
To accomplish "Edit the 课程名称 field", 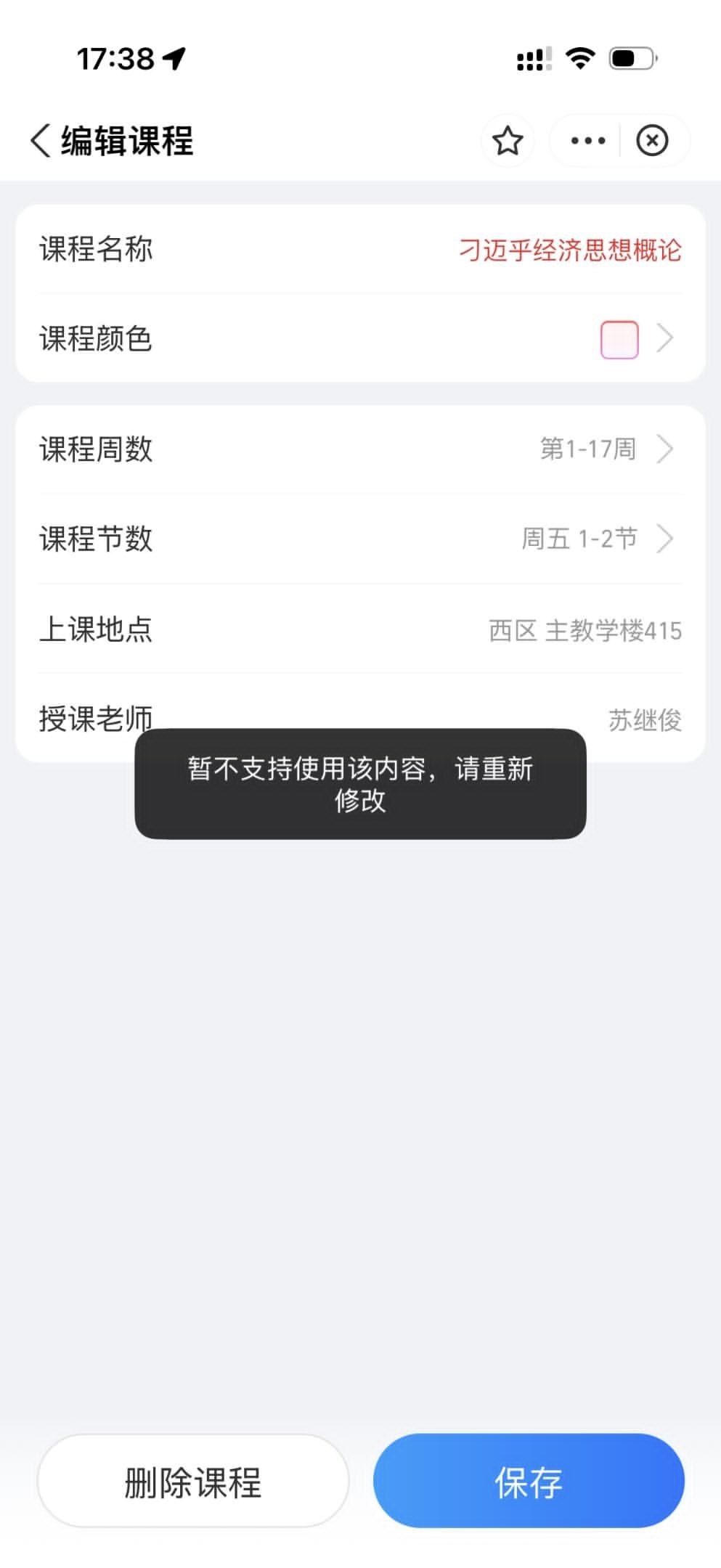I will (x=360, y=250).
